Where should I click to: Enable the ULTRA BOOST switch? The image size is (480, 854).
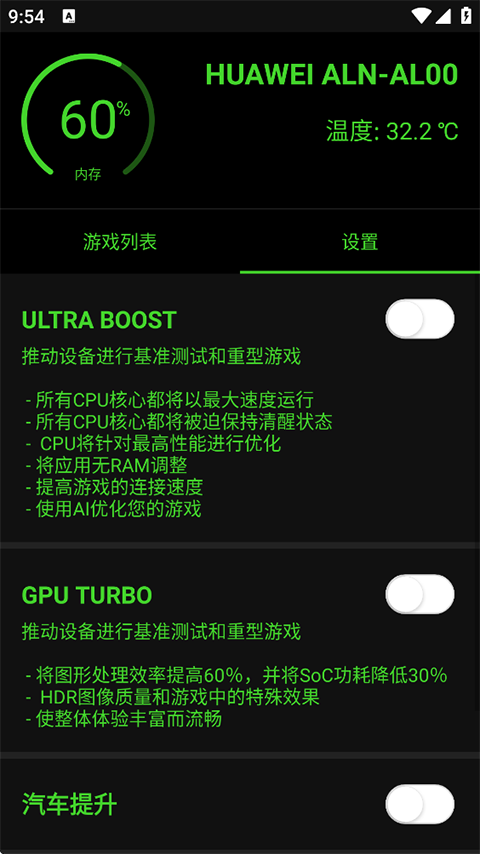420,319
